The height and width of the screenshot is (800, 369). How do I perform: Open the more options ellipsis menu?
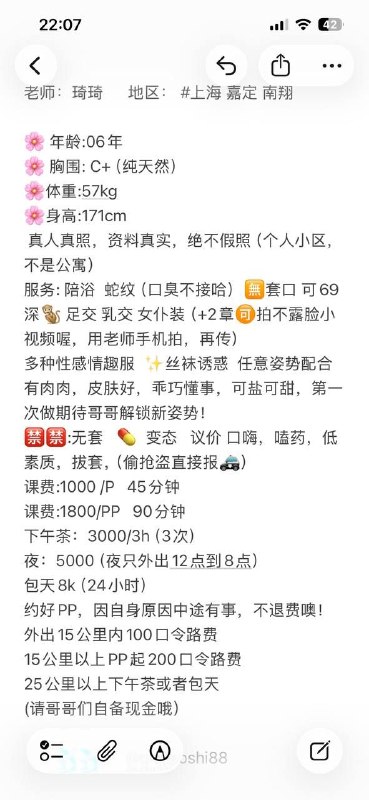coord(332,66)
